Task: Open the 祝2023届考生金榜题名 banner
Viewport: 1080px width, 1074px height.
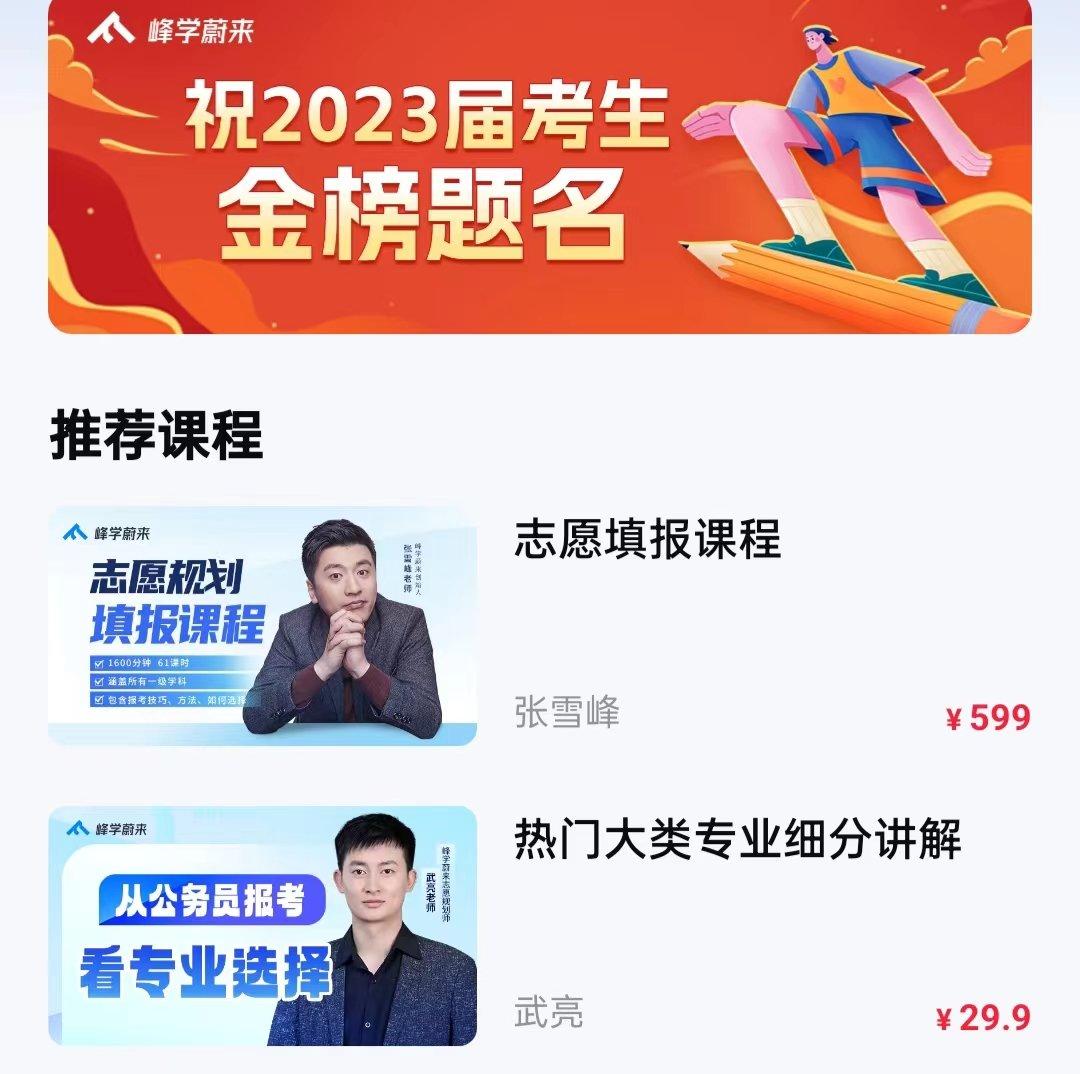Action: click(540, 165)
